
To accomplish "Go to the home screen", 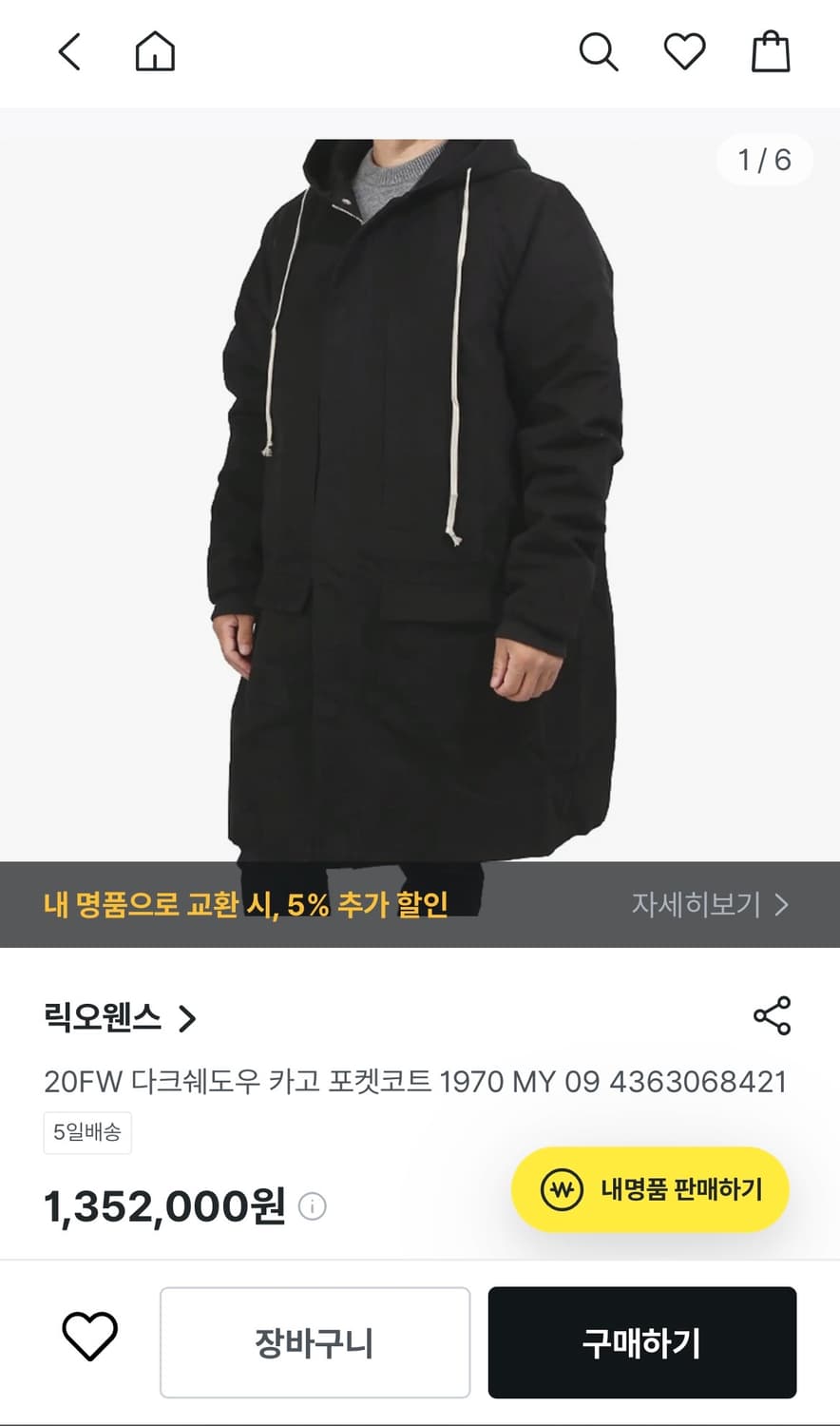I will click(x=155, y=52).
